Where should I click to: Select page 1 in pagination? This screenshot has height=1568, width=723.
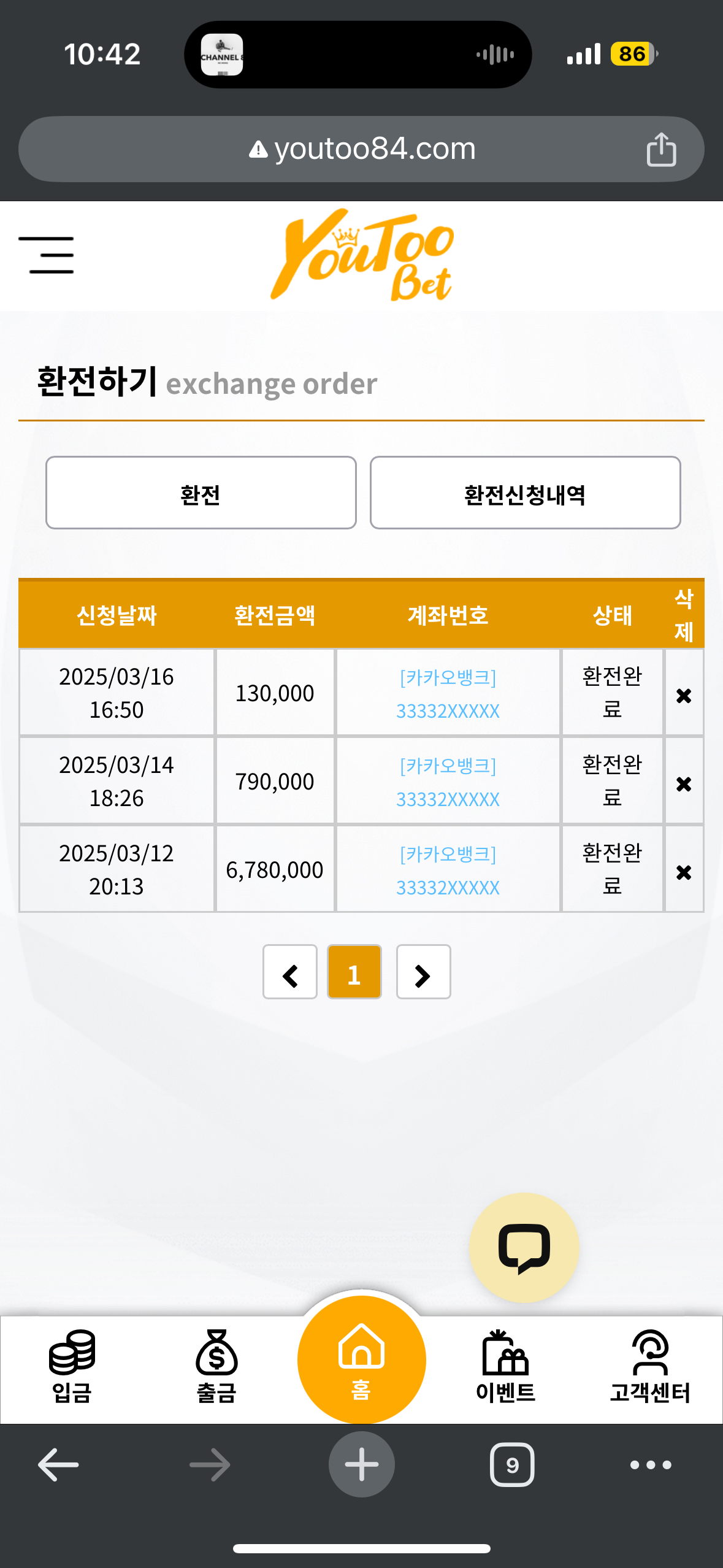tap(354, 972)
